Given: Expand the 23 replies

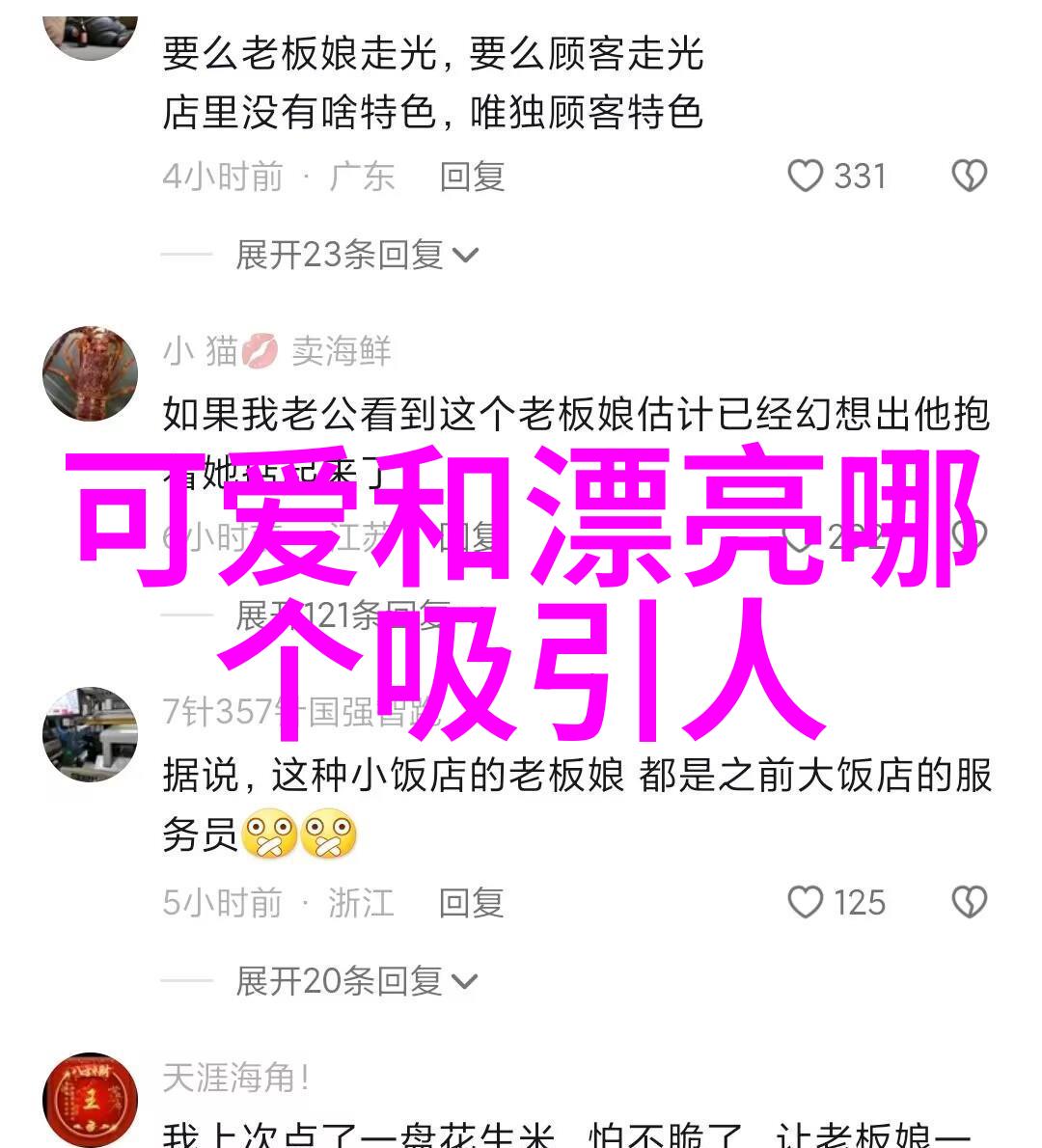Looking at the screenshot, I should (x=356, y=255).
